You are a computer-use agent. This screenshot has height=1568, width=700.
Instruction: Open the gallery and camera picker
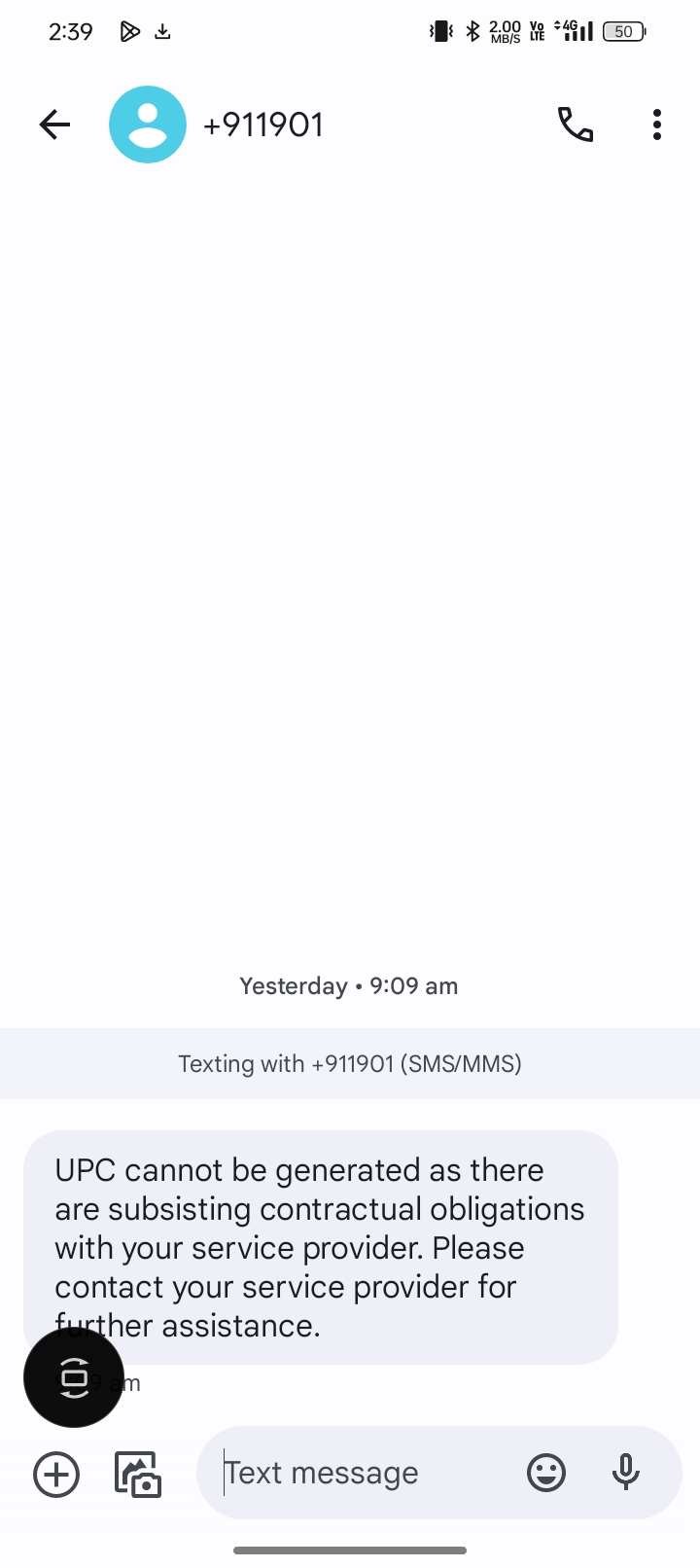click(138, 1474)
